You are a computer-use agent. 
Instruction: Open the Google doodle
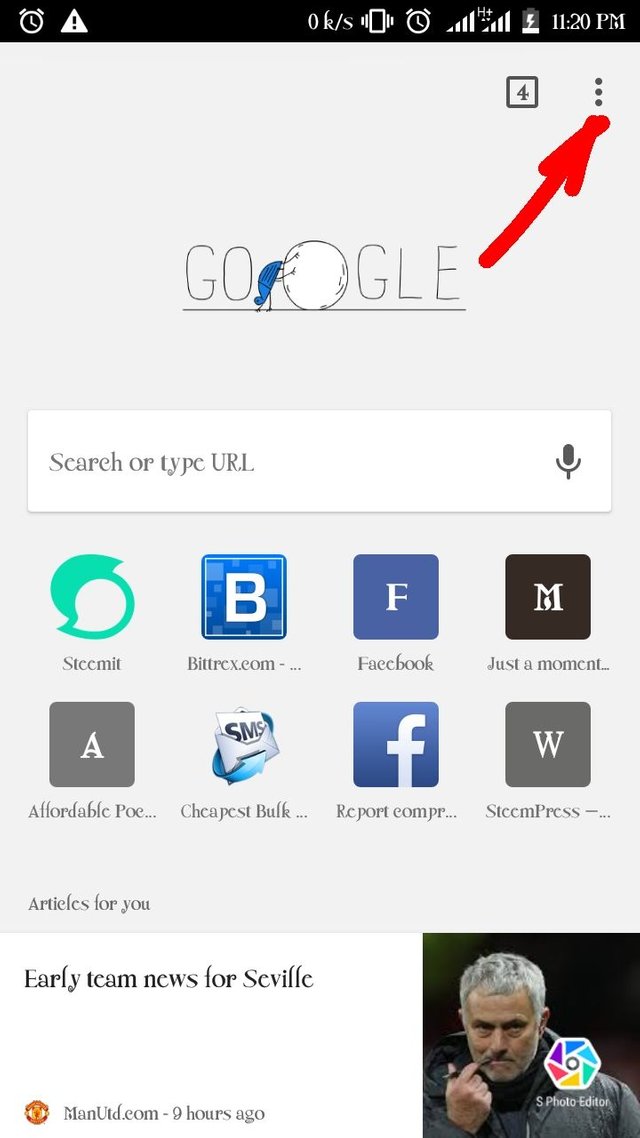[322, 274]
